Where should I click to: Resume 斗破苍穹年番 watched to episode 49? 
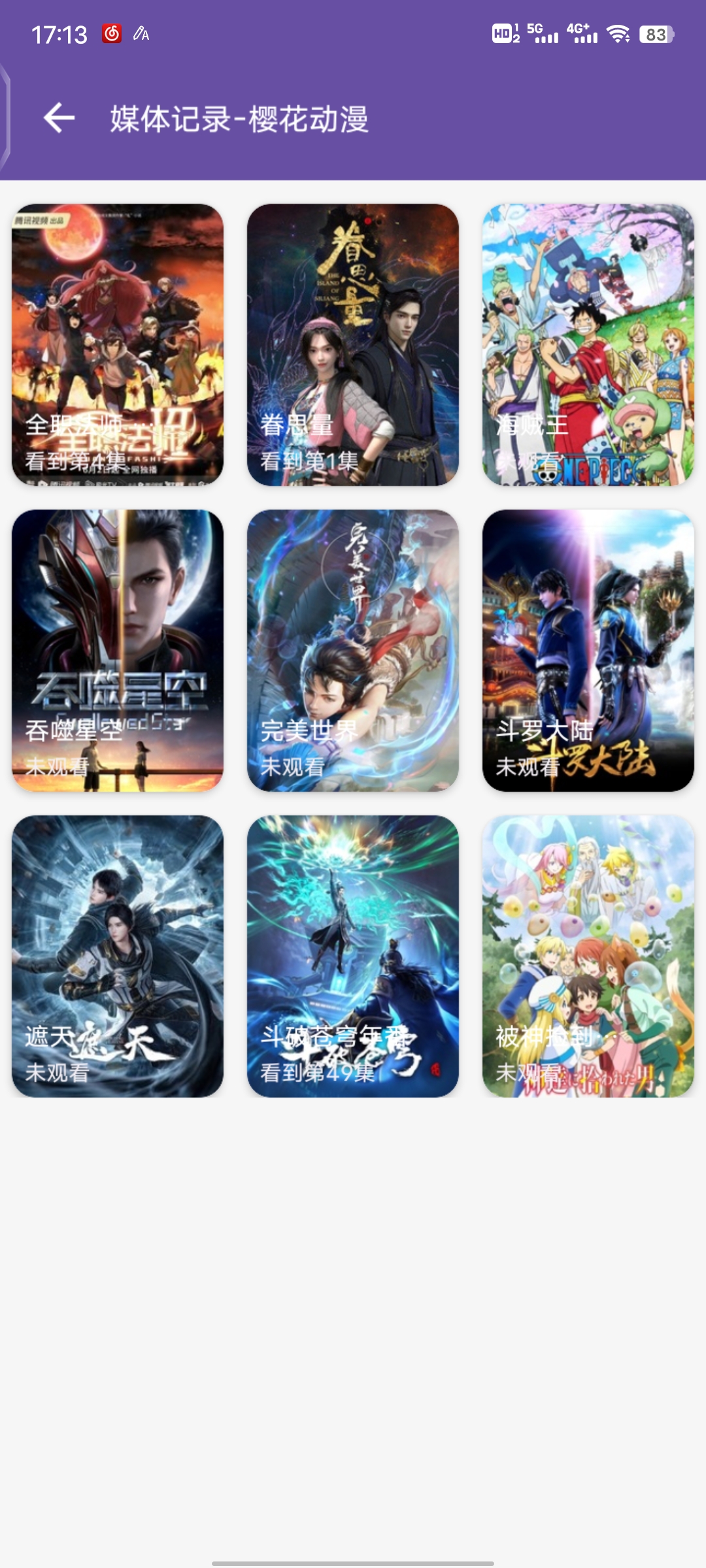[353, 956]
